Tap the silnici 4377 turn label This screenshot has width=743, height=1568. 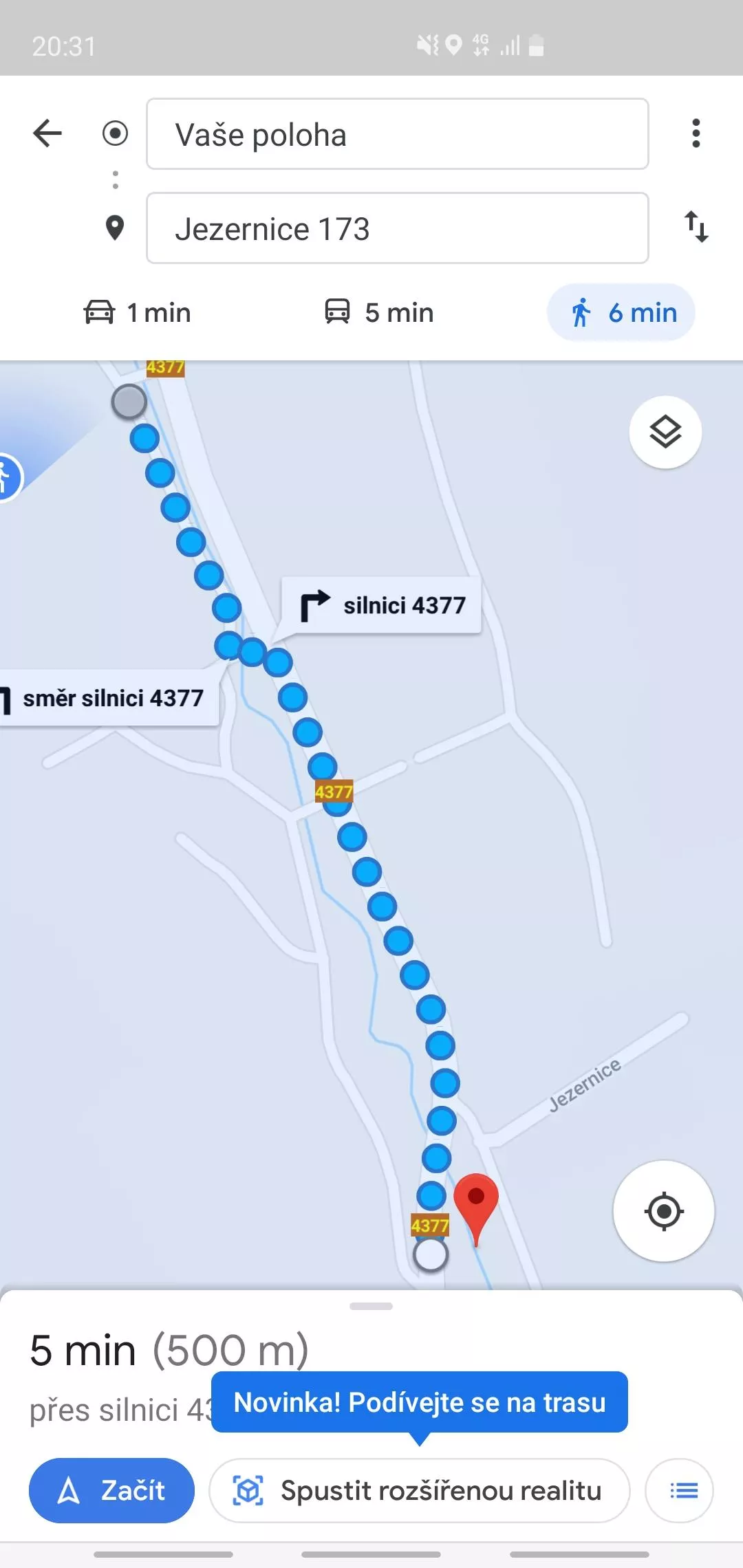[x=381, y=605]
